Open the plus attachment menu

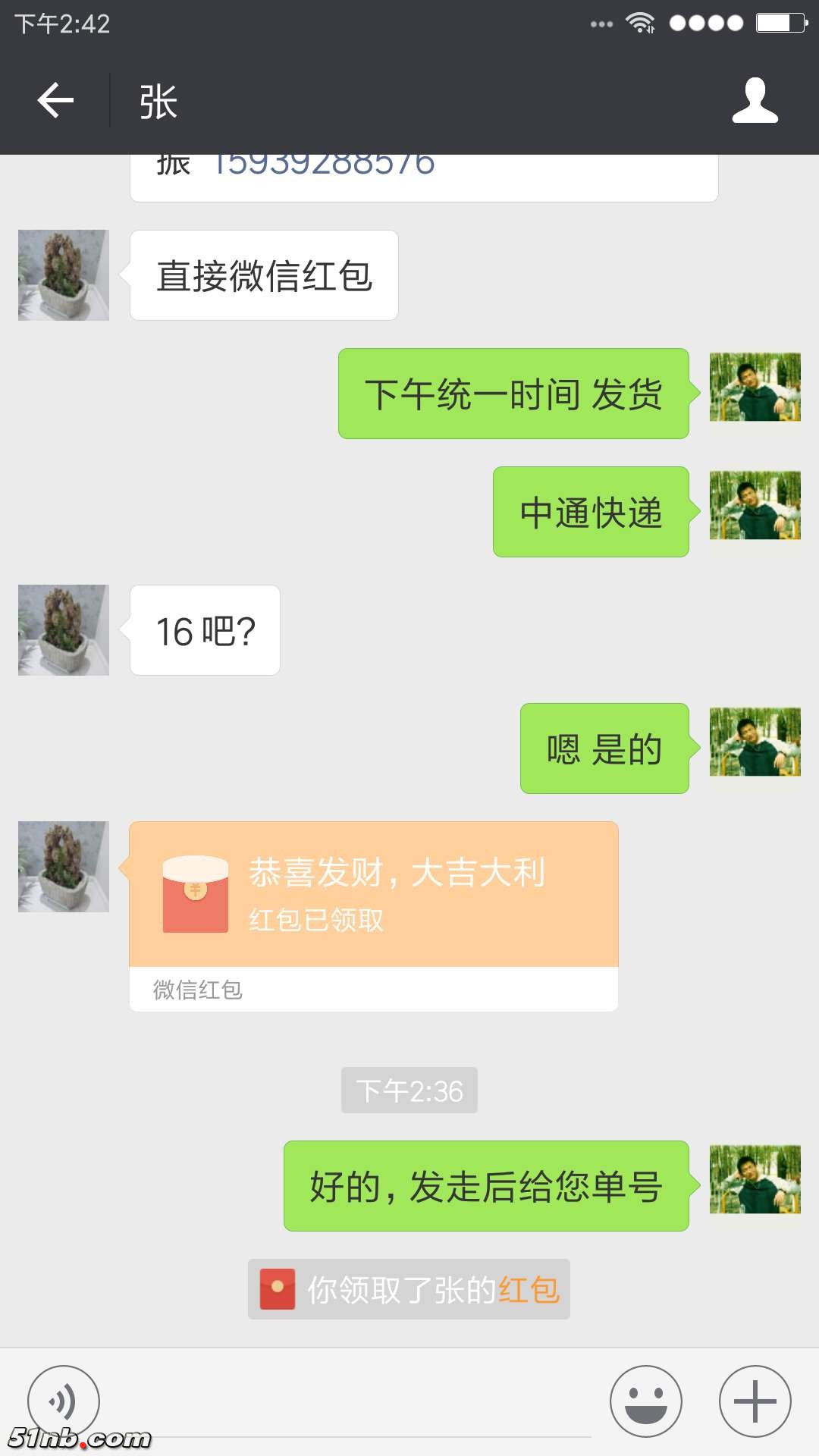(x=755, y=1401)
